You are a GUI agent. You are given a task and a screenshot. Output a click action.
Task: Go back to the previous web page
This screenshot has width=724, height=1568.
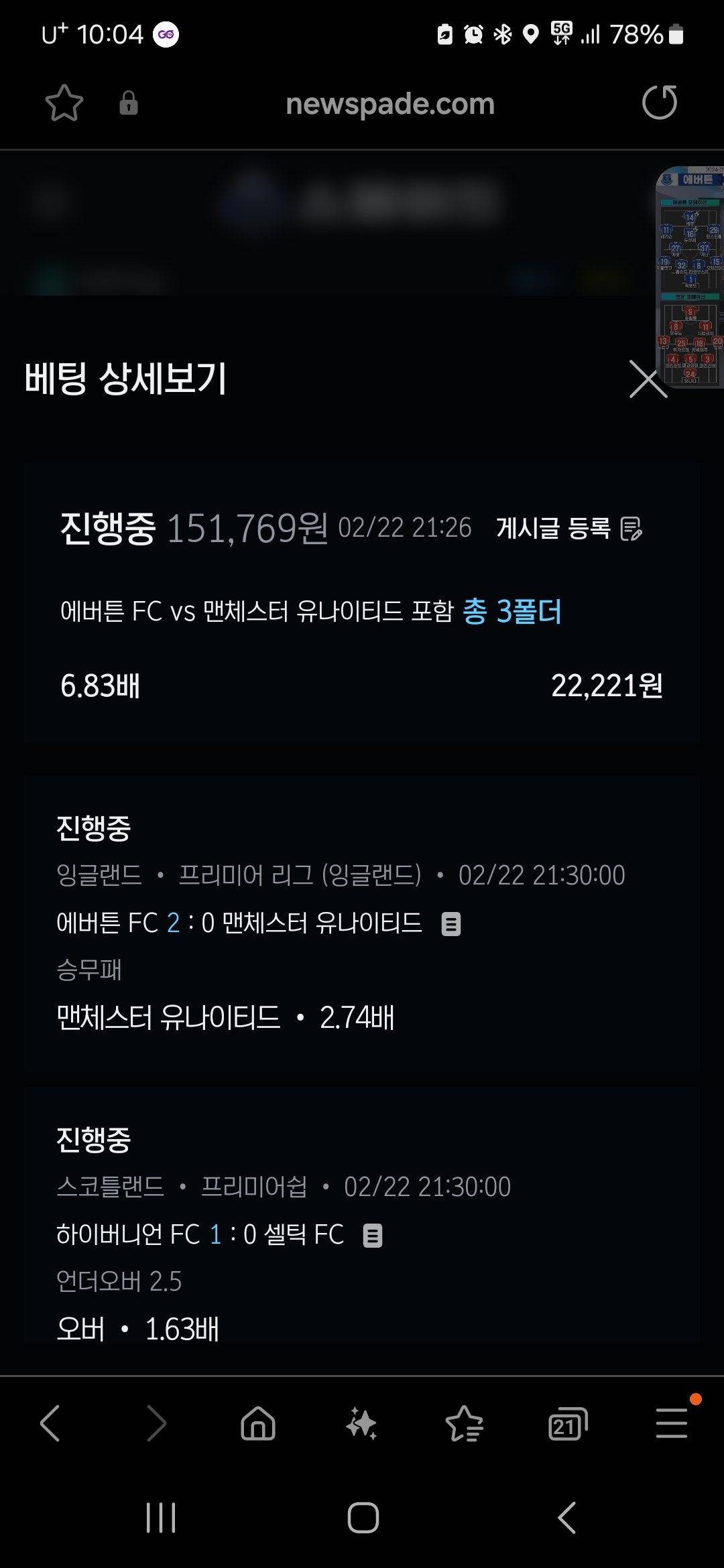[50, 1423]
